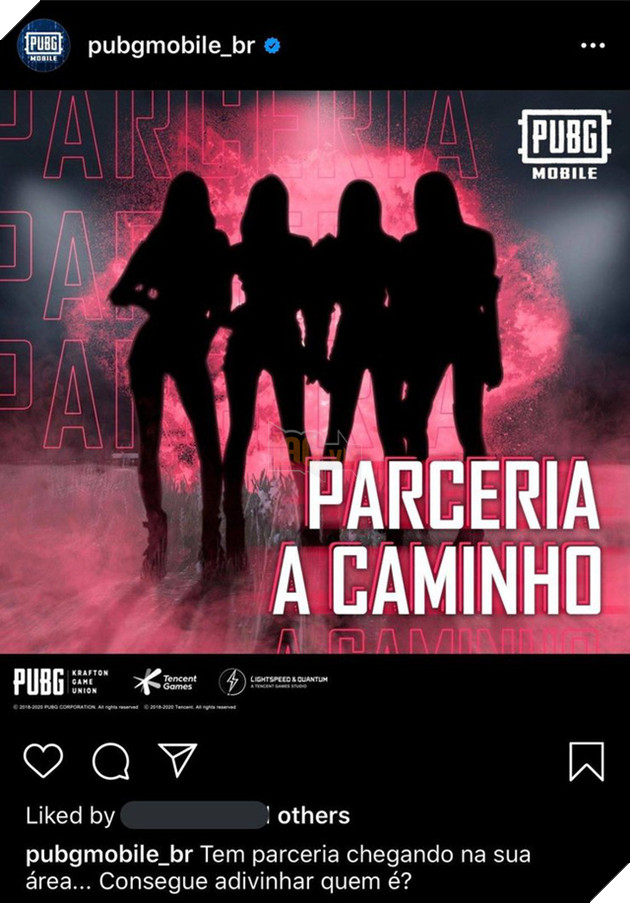Open pubgmobile_br profile picture

[x=43, y=46]
